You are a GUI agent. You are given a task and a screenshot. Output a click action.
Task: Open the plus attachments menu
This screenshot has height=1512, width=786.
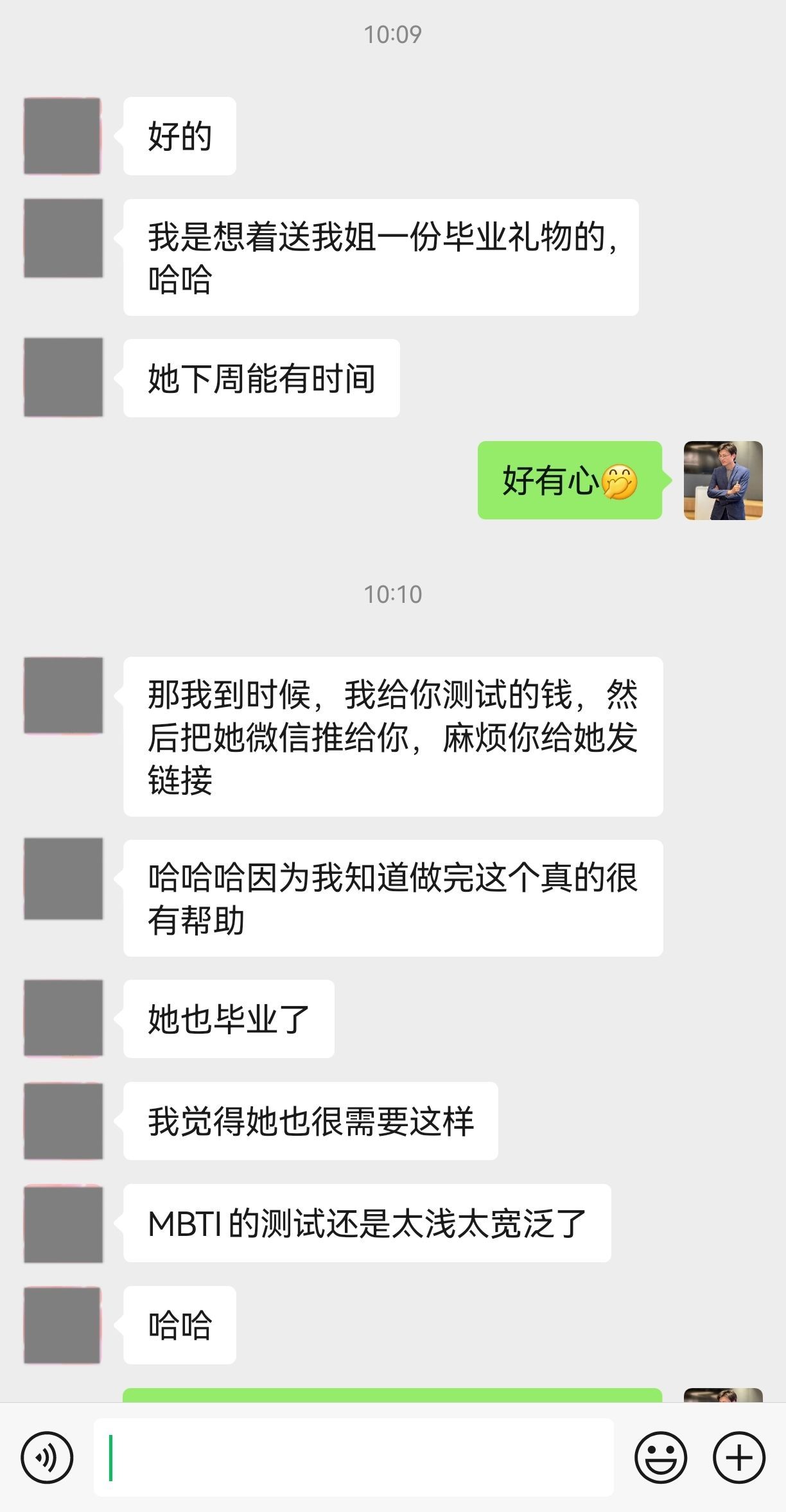tap(739, 1457)
